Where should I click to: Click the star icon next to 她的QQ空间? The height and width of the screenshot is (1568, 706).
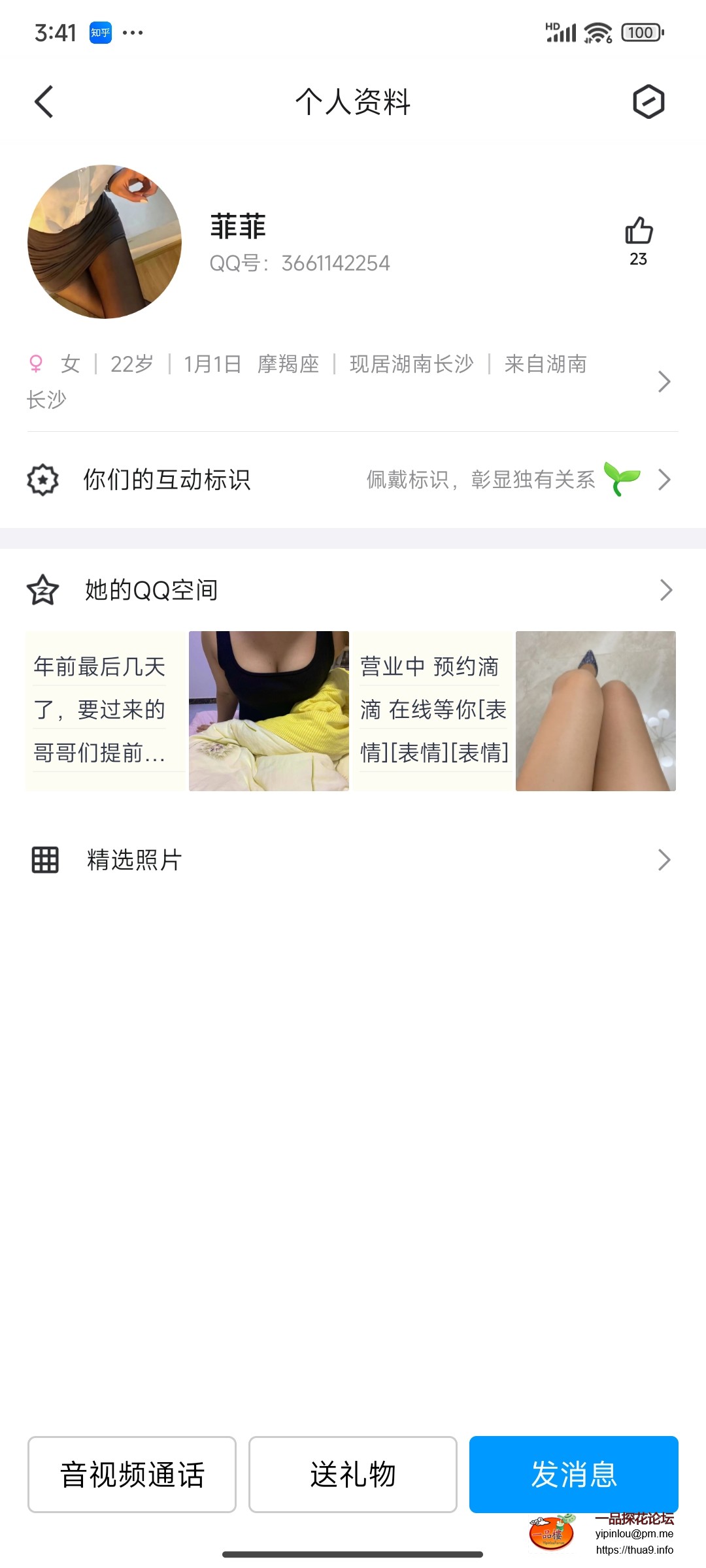tap(42, 590)
